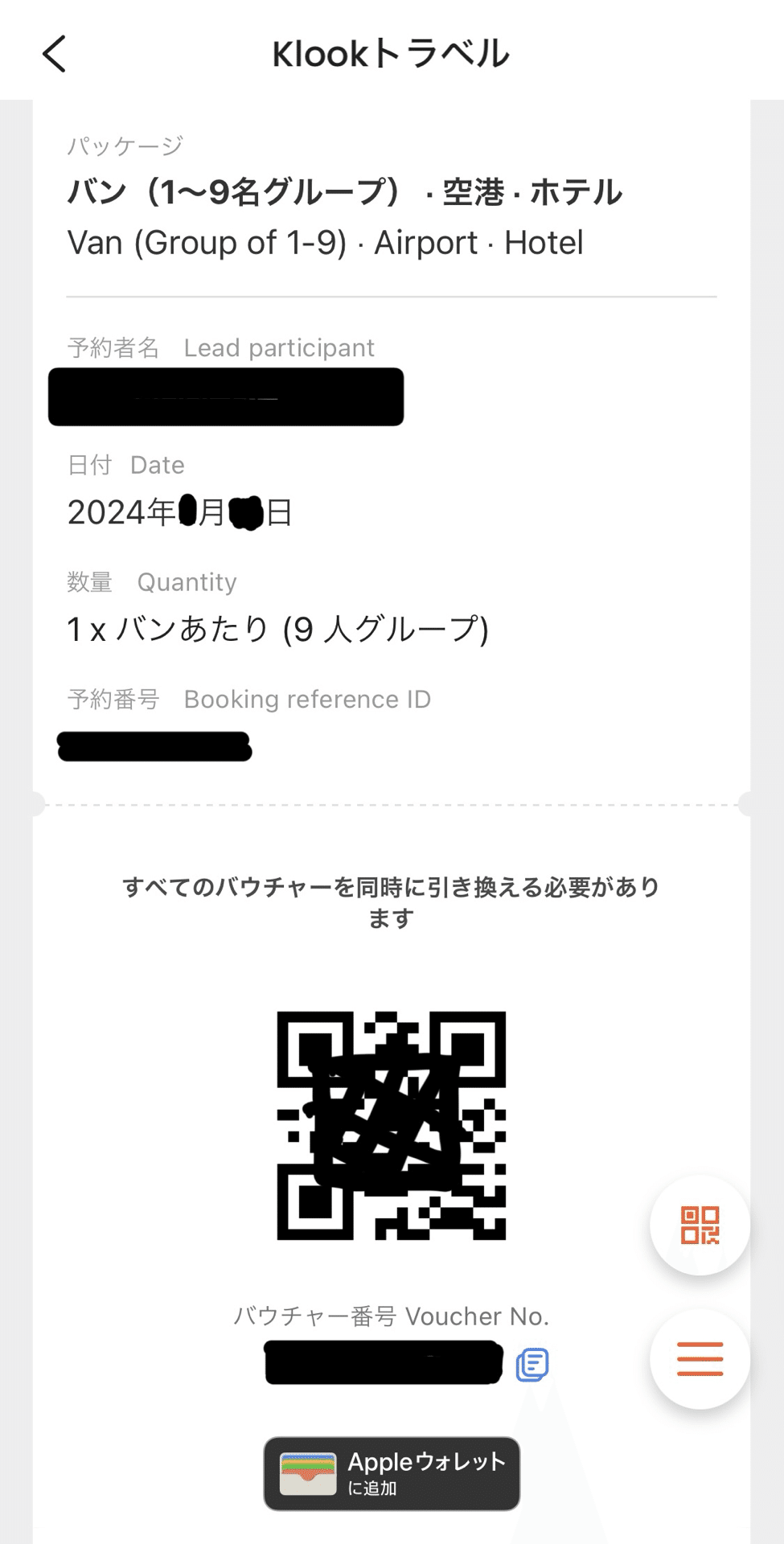
Task: Tap the package name Van (Group of 1-9)
Action: (x=325, y=242)
